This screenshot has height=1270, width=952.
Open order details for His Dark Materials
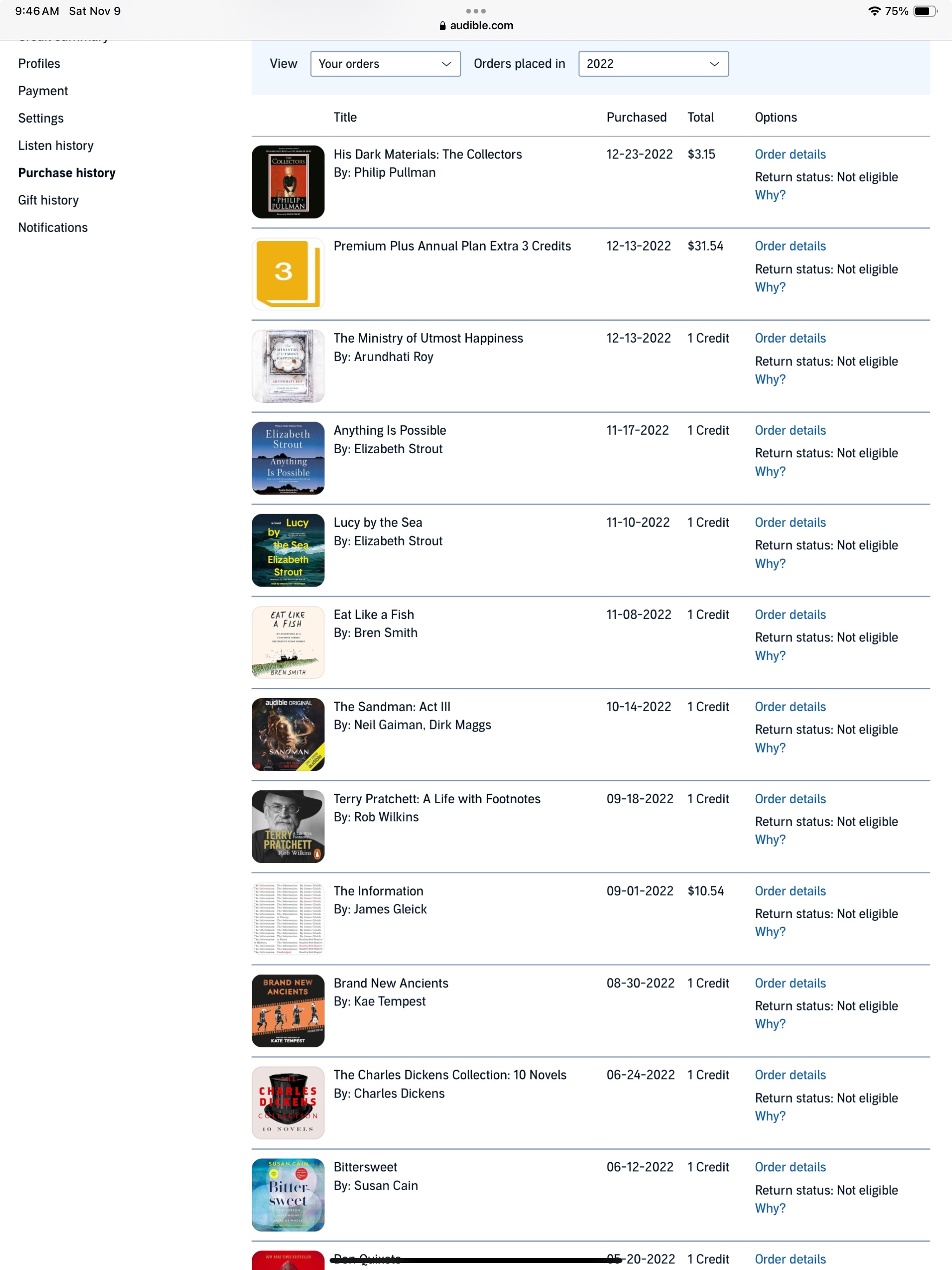tap(789, 154)
